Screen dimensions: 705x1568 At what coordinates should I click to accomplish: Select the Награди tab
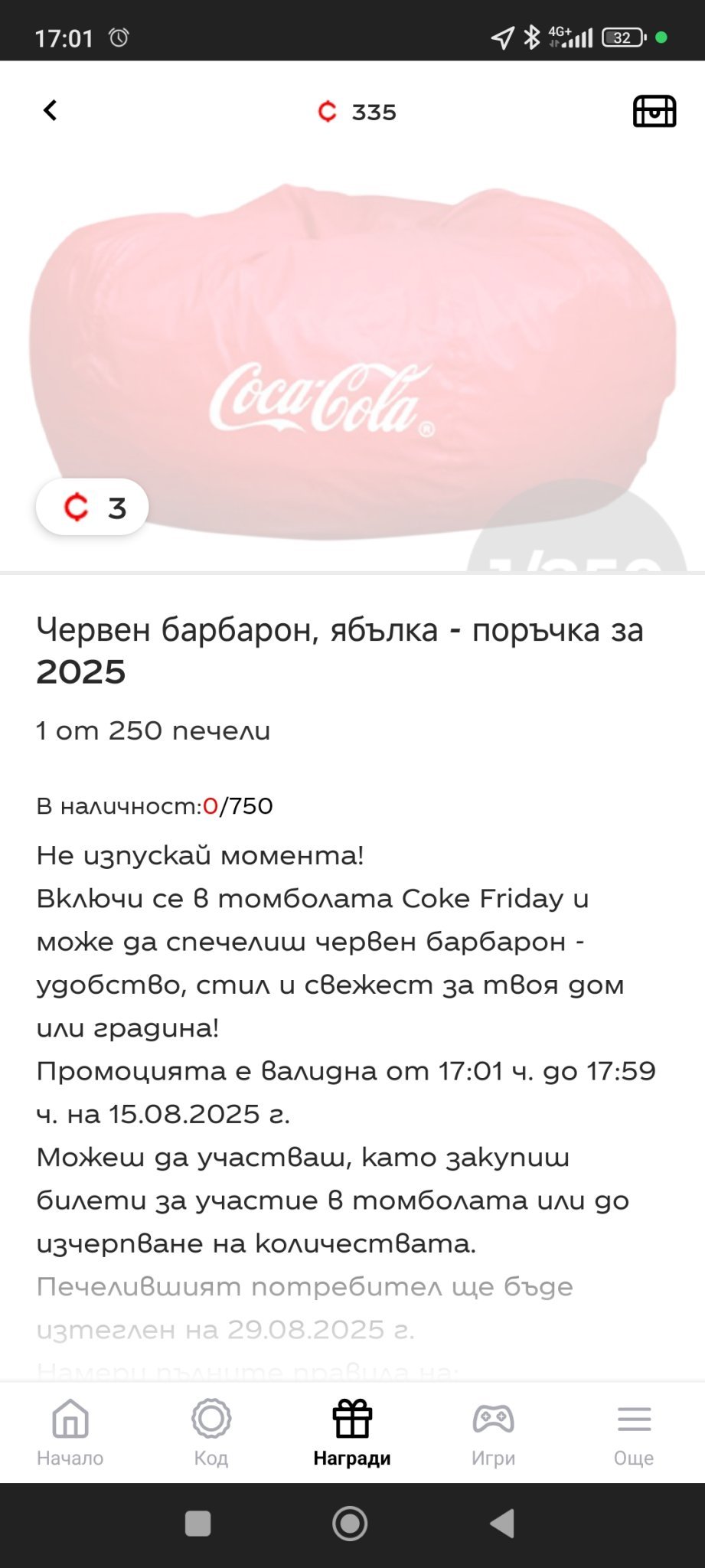point(352,1432)
